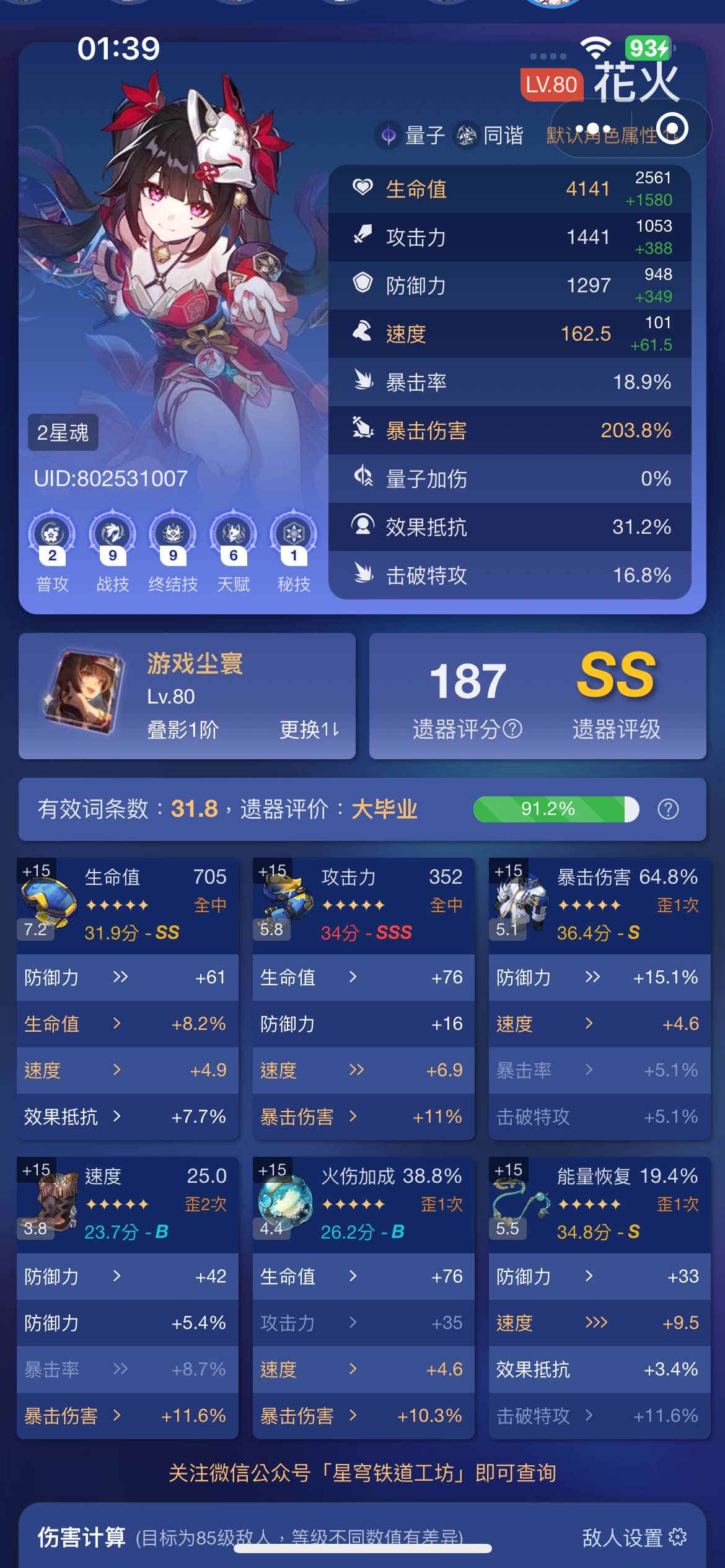The image size is (725, 1568).
Task: Open the 遗器评分 help question mark
Action: point(512,730)
